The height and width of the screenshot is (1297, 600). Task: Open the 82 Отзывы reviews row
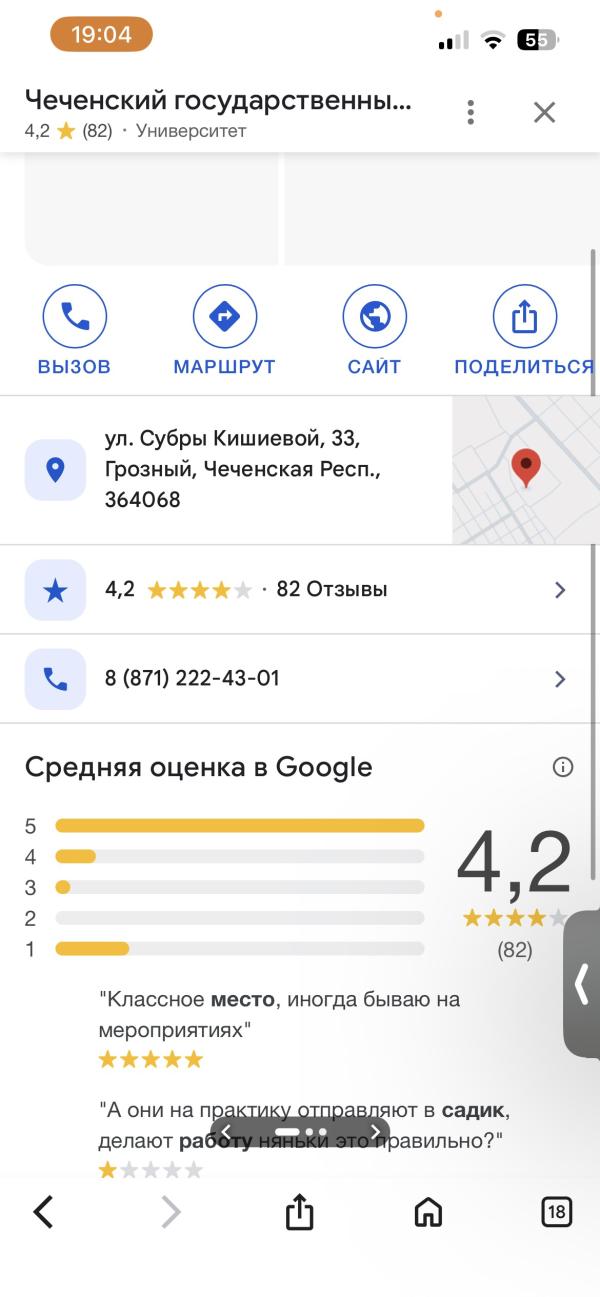point(300,590)
